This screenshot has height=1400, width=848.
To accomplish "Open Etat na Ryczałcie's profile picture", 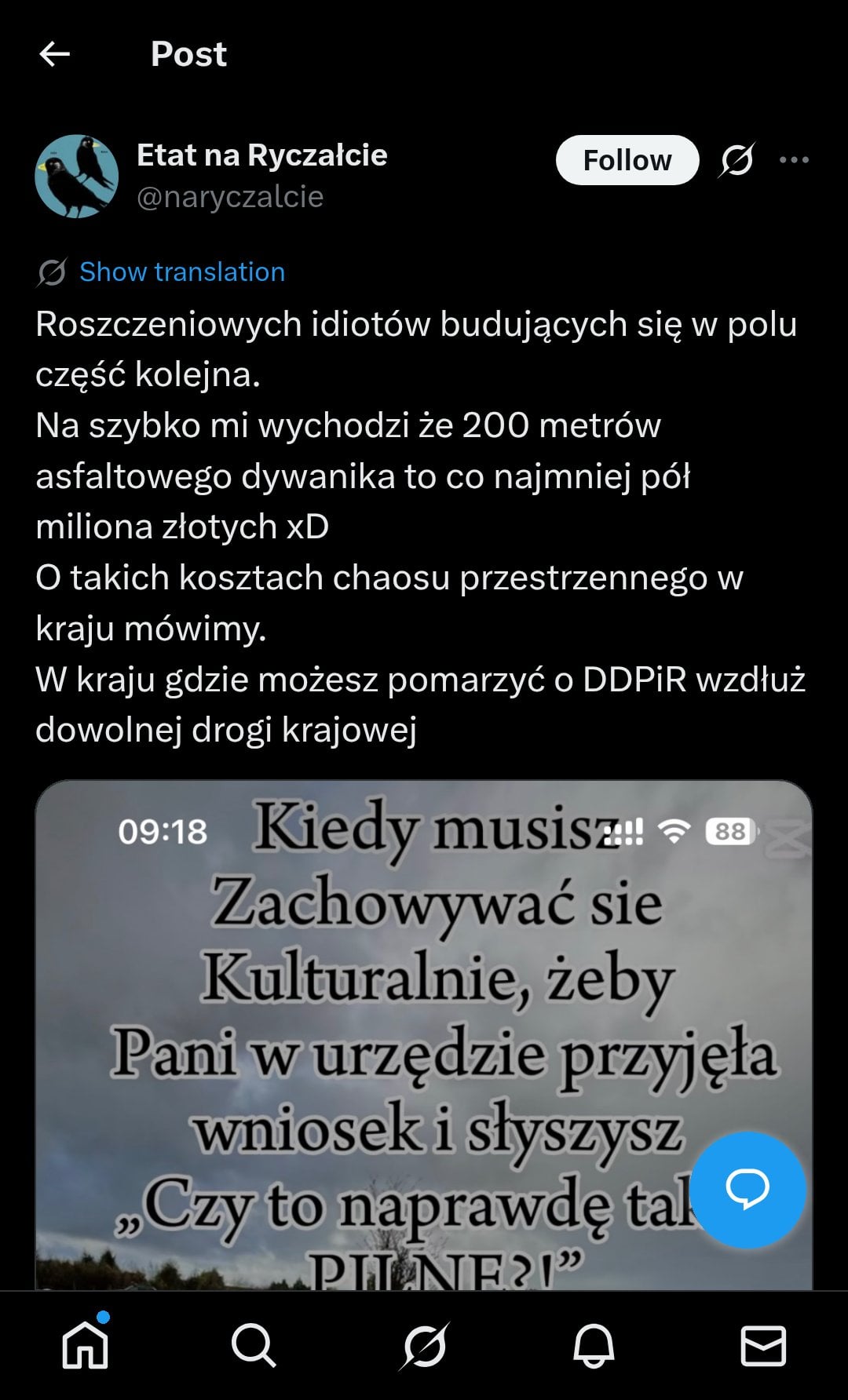I will (x=77, y=176).
